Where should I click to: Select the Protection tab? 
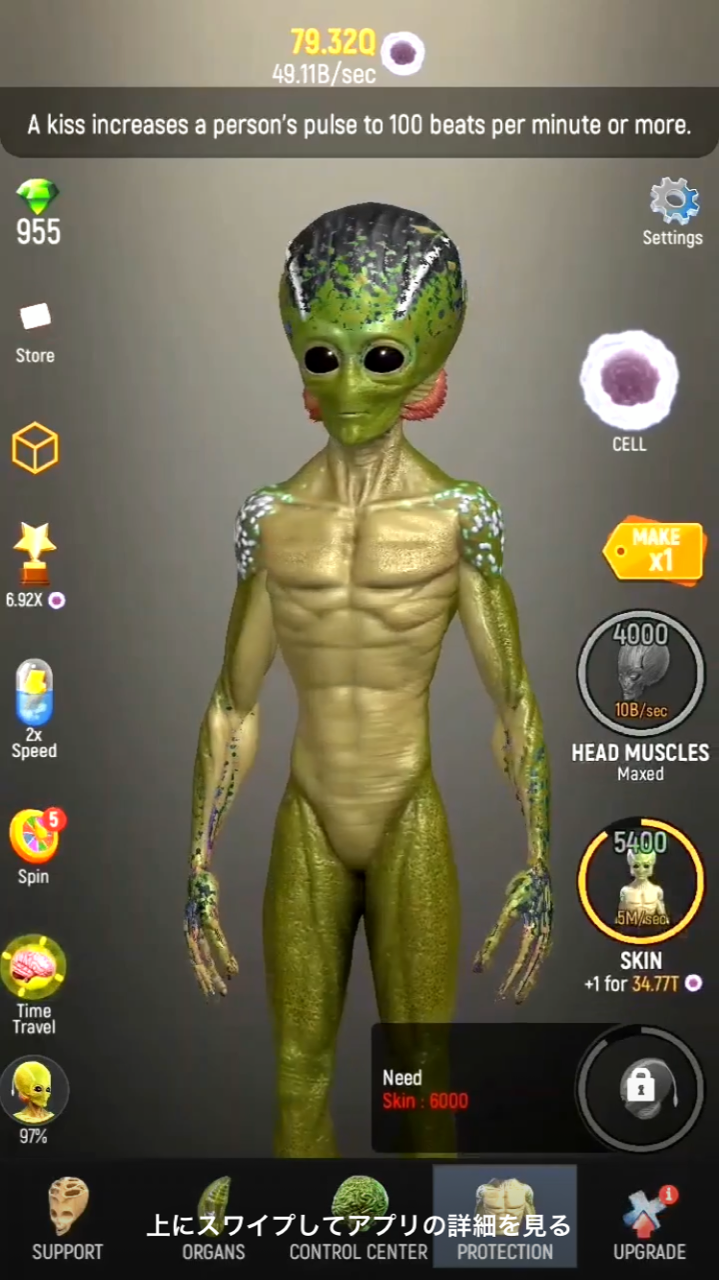504,1218
